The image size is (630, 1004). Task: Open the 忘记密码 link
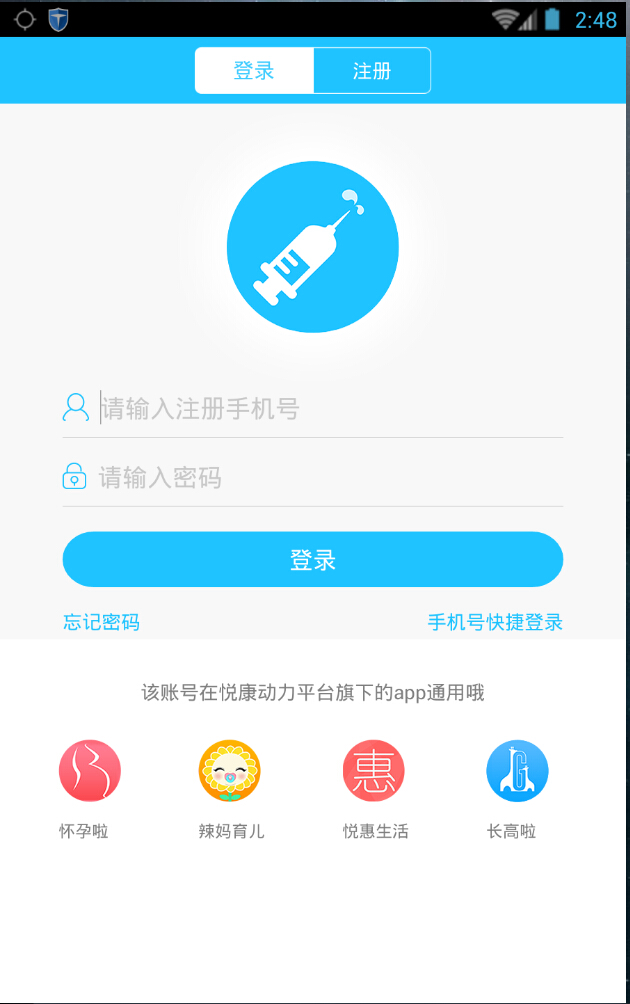102,622
